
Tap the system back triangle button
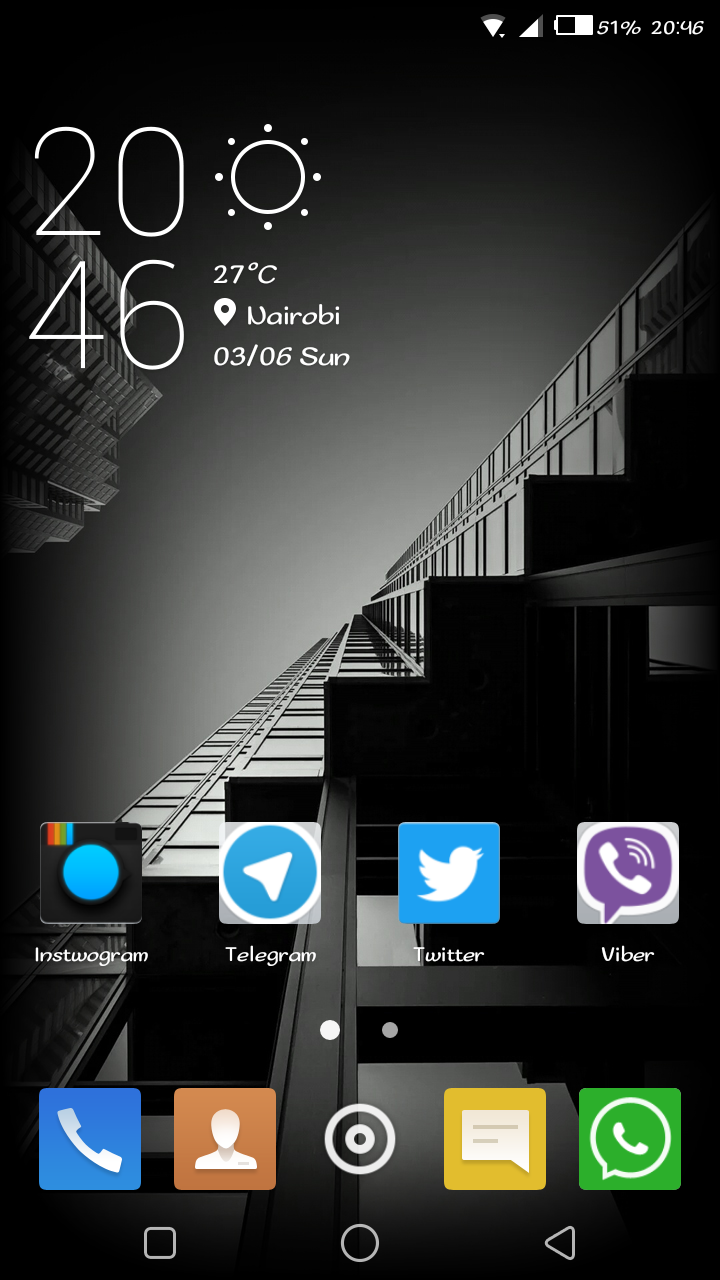pyautogui.click(x=560, y=1243)
